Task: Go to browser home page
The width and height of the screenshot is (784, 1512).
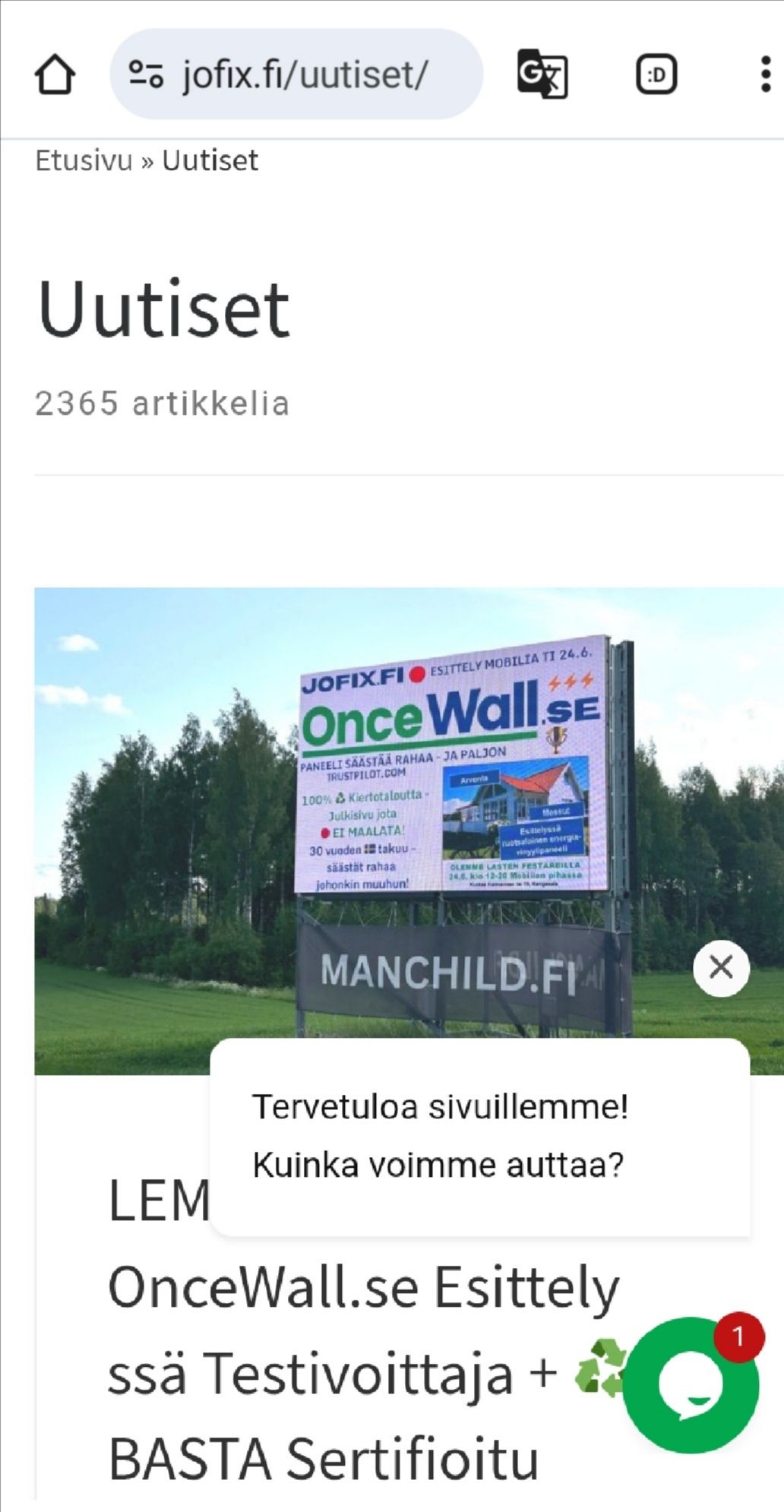Action: pyautogui.click(x=55, y=74)
